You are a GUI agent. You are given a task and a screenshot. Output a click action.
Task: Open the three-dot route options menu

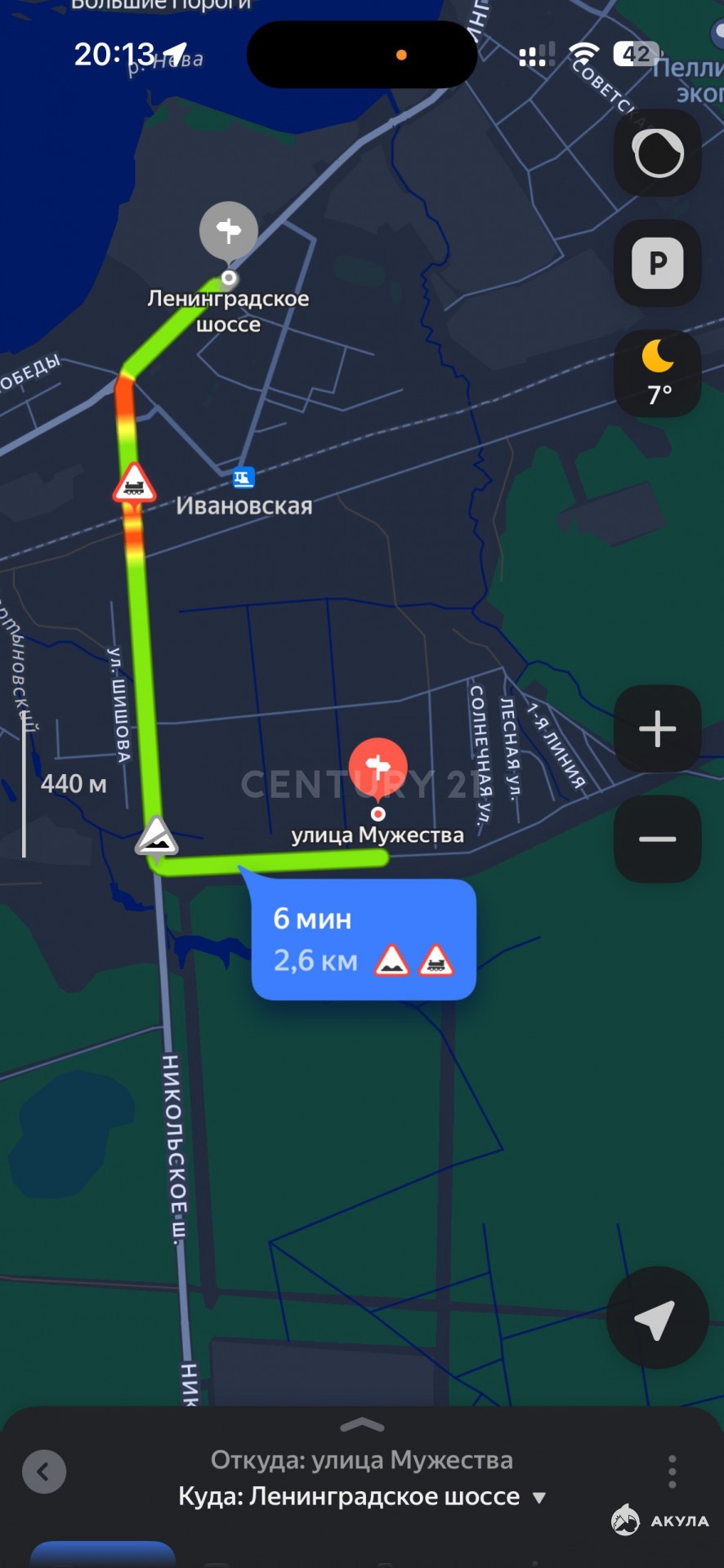point(672,1472)
